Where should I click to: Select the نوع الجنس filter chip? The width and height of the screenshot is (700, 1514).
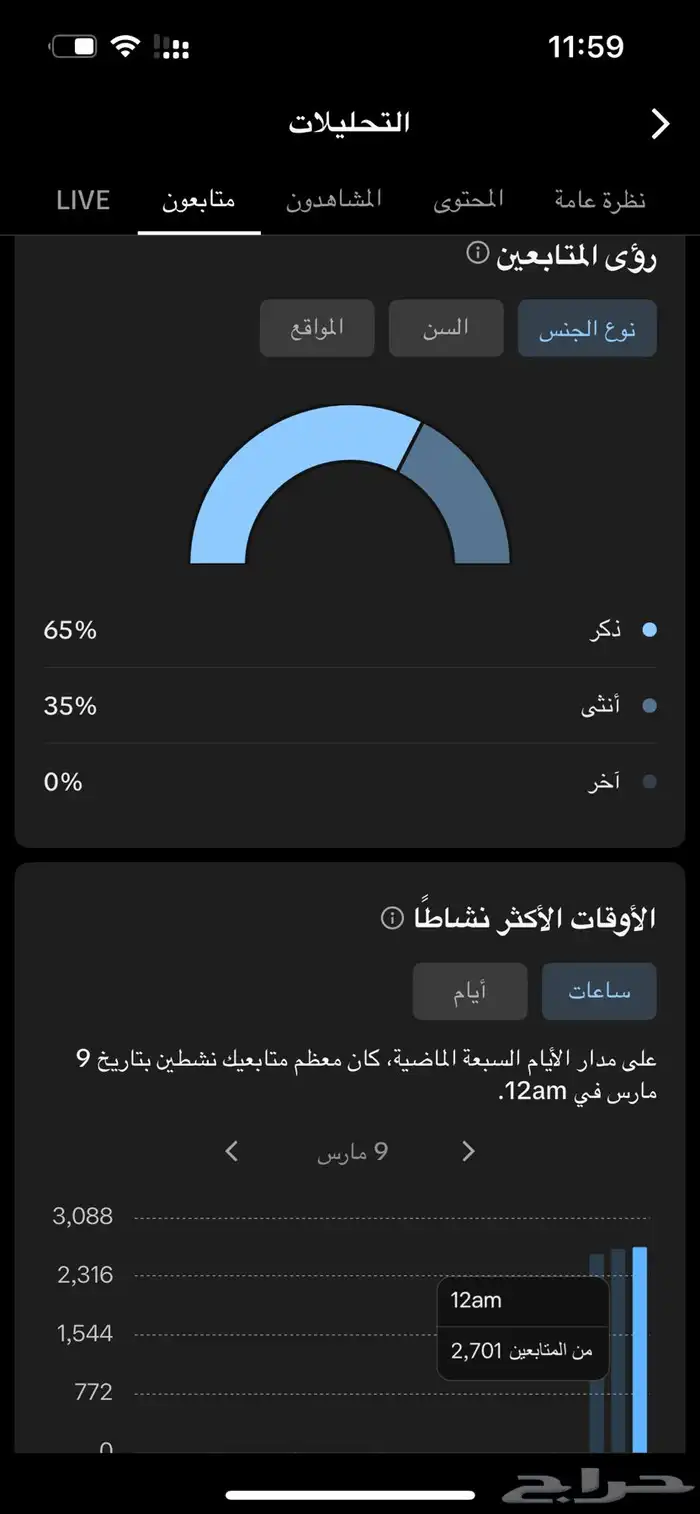[x=587, y=329]
